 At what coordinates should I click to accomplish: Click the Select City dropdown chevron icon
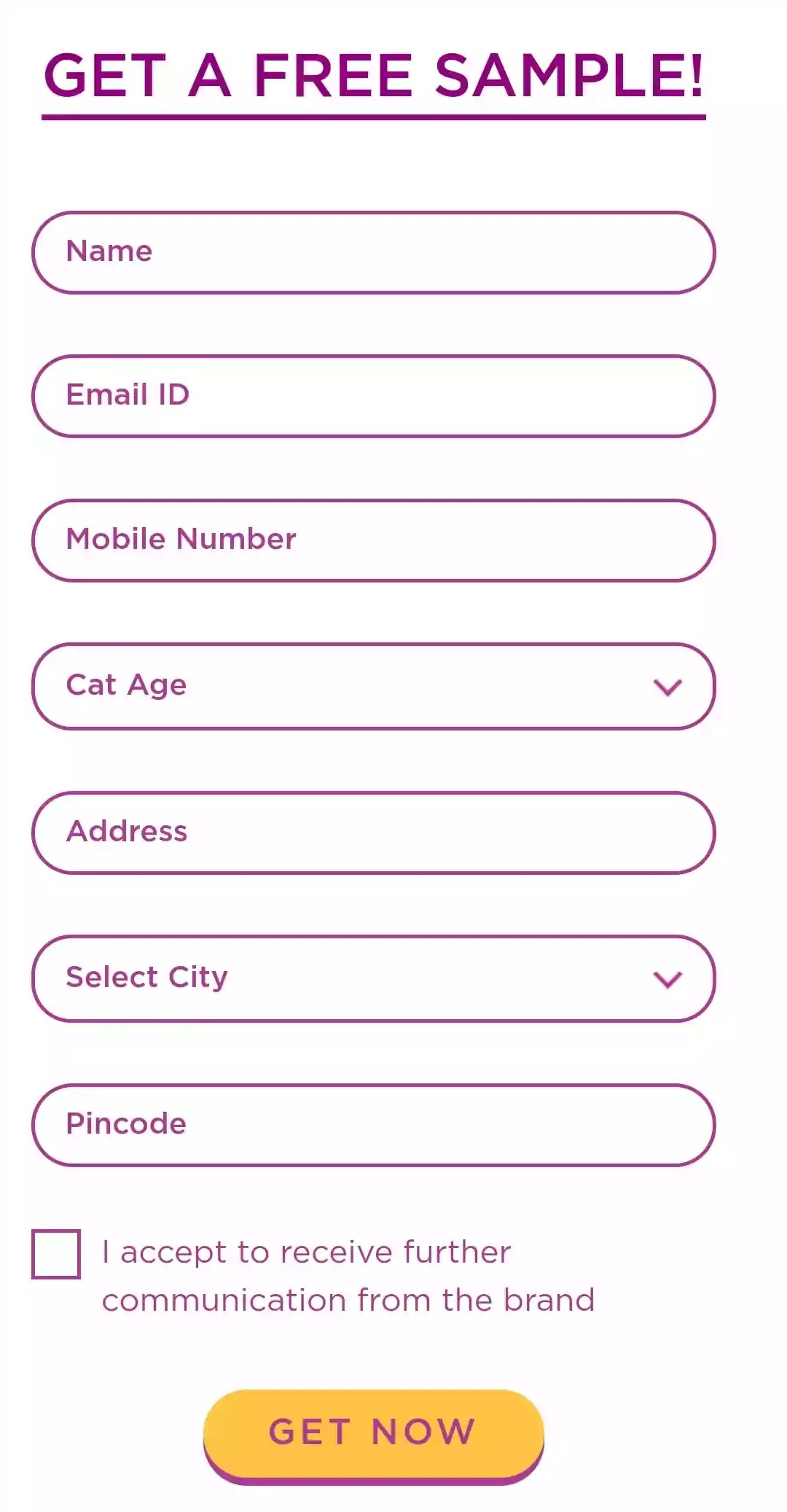click(667, 979)
